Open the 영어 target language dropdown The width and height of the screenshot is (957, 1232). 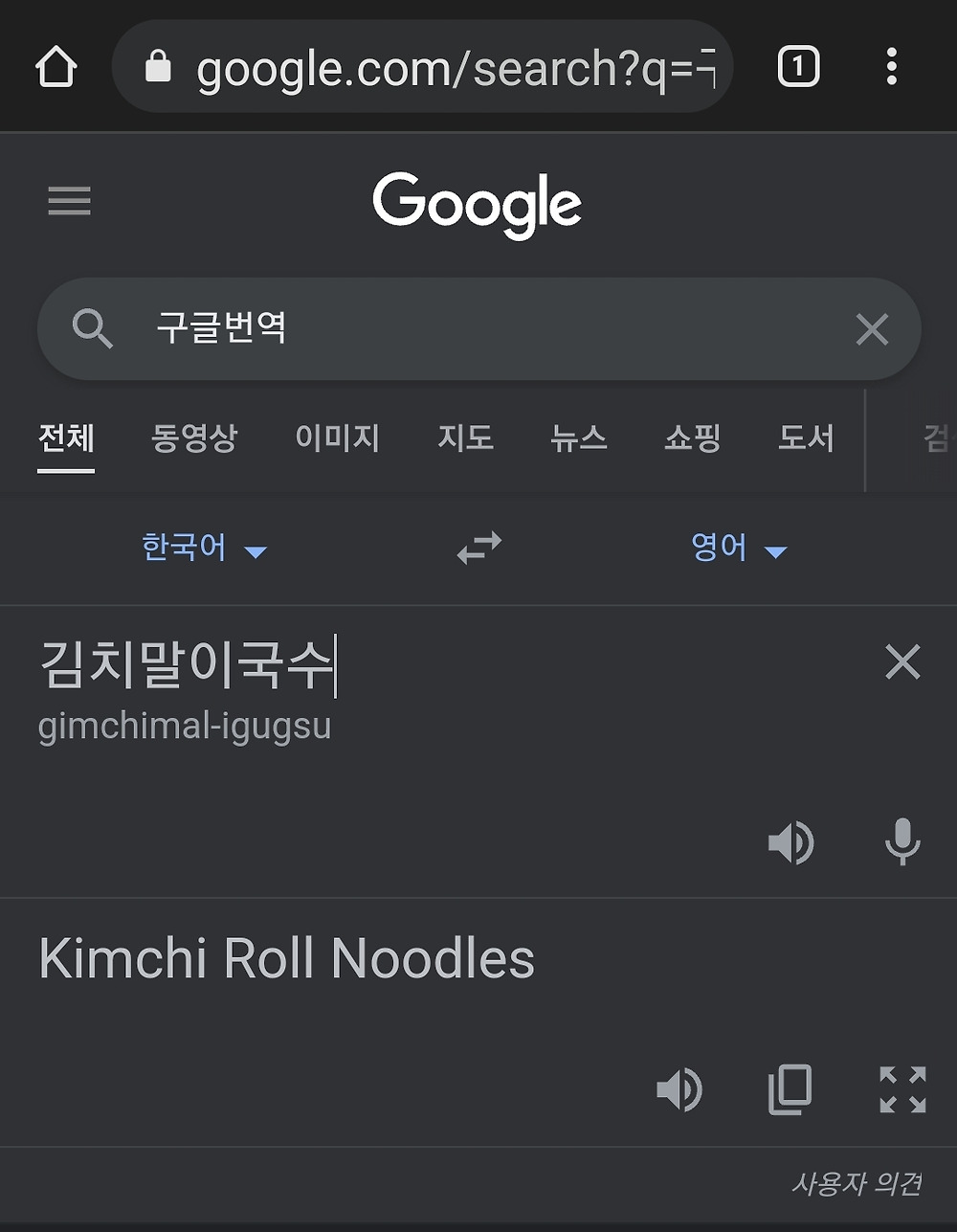pyautogui.click(x=738, y=549)
